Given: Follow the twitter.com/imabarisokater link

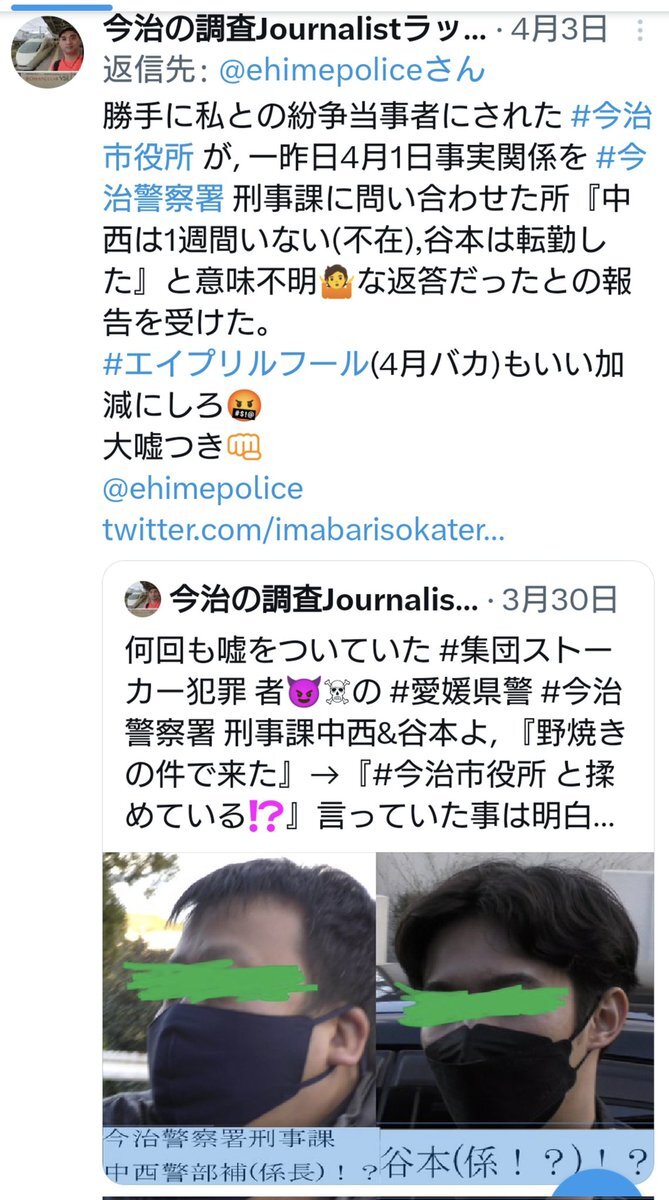Looking at the screenshot, I should pos(303,529).
